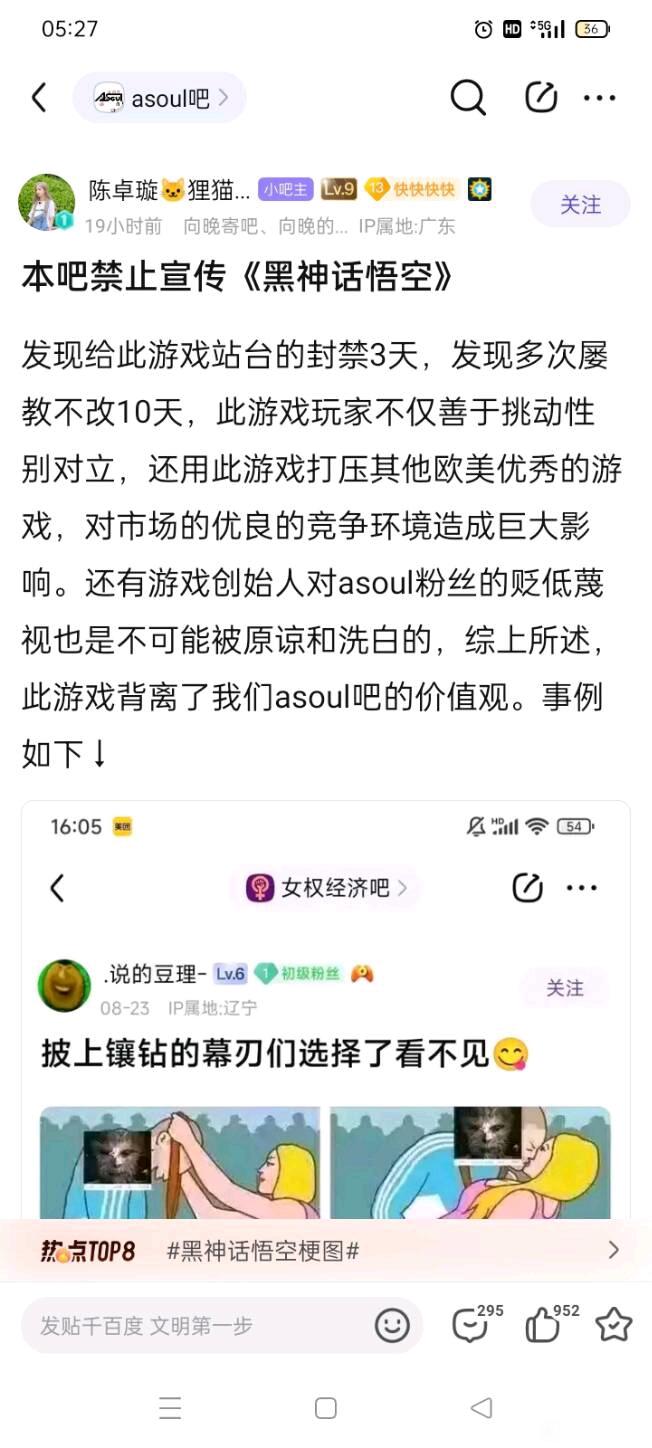Open the emoji picker smiley

[392, 1326]
